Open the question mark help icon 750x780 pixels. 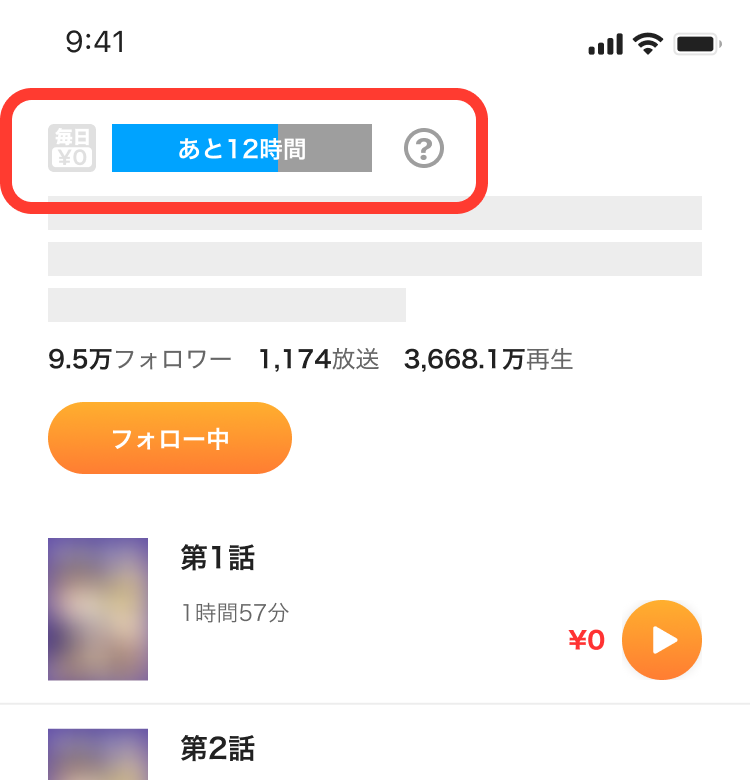point(424,149)
